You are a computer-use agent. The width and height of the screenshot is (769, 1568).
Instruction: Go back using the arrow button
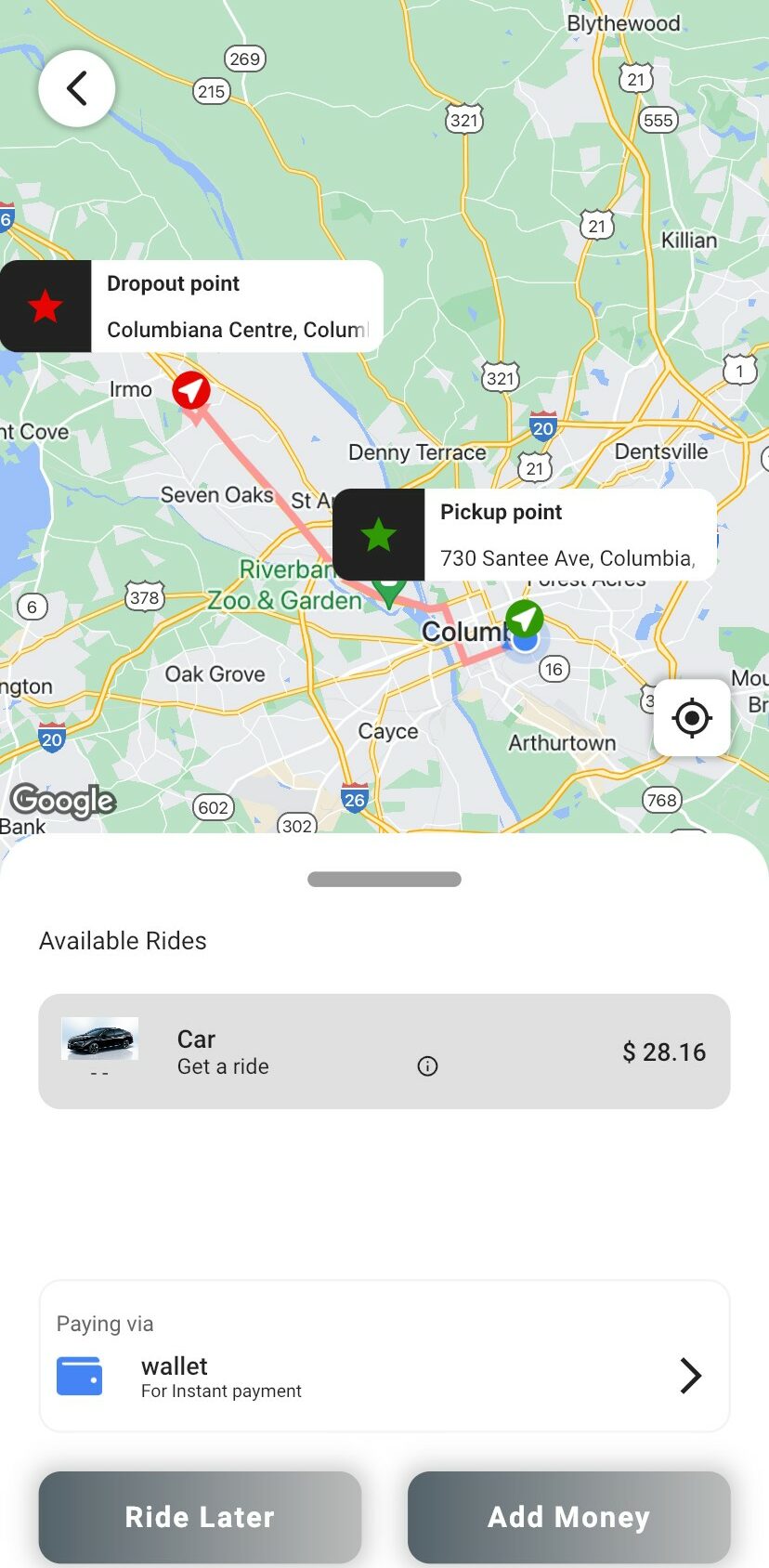tap(76, 89)
